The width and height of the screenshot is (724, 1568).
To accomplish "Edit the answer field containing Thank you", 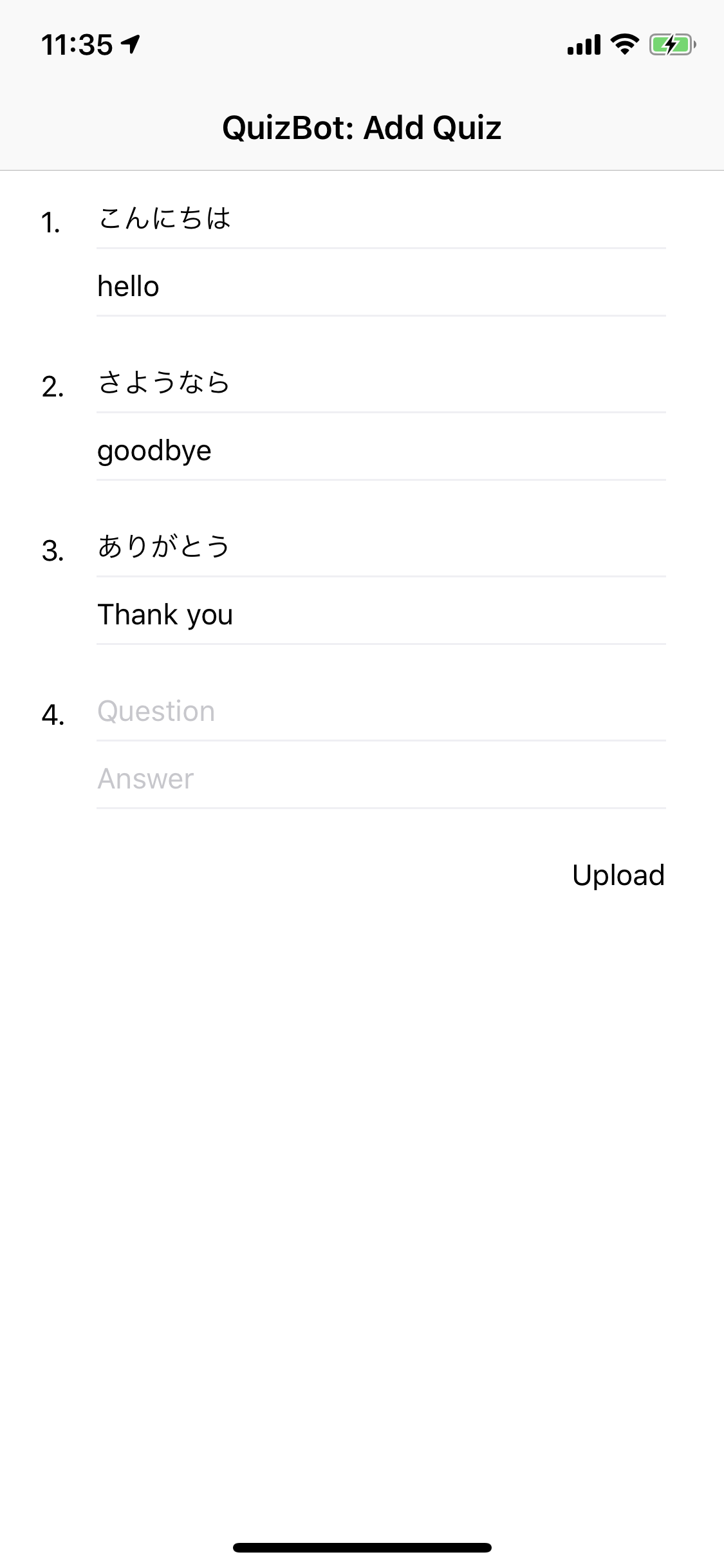I will point(380,615).
